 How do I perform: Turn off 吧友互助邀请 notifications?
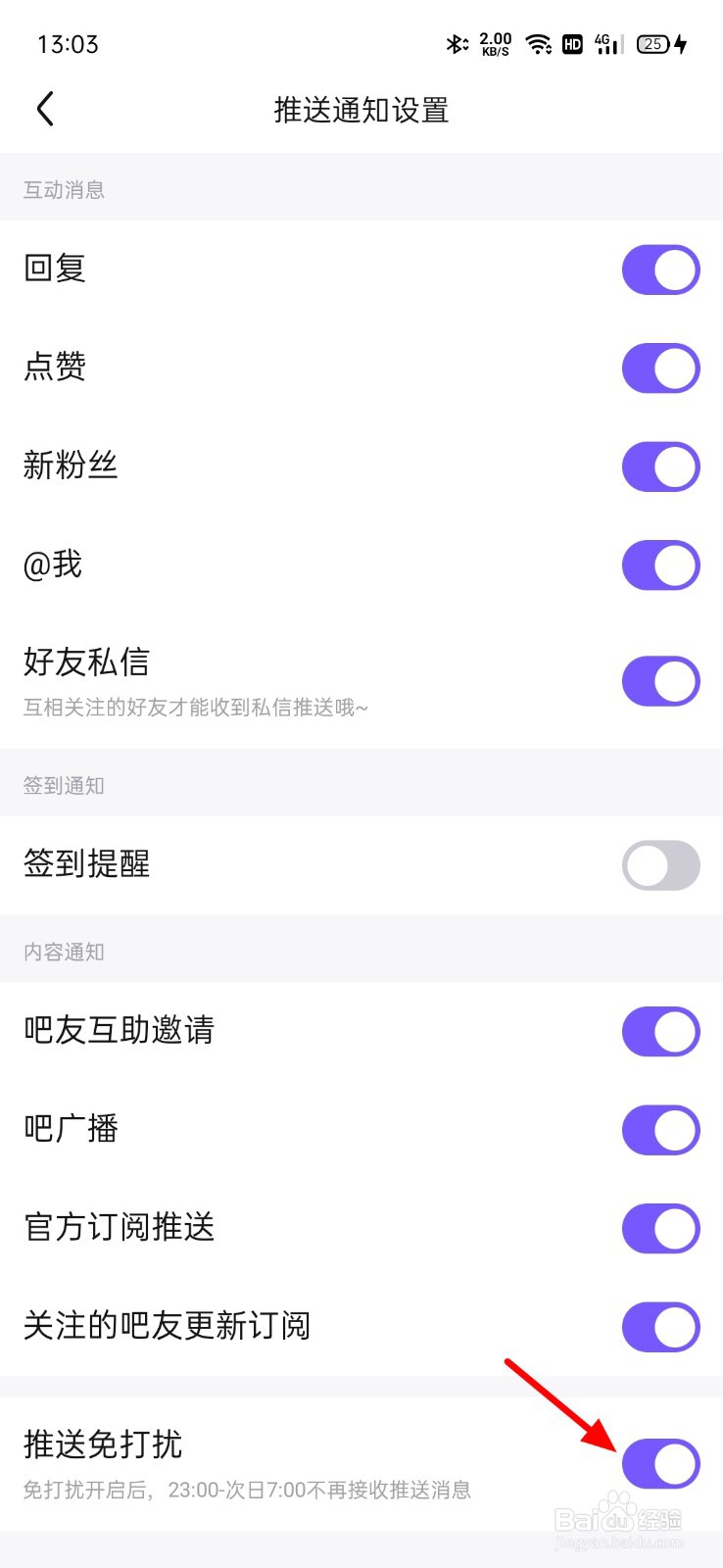[x=661, y=1032]
